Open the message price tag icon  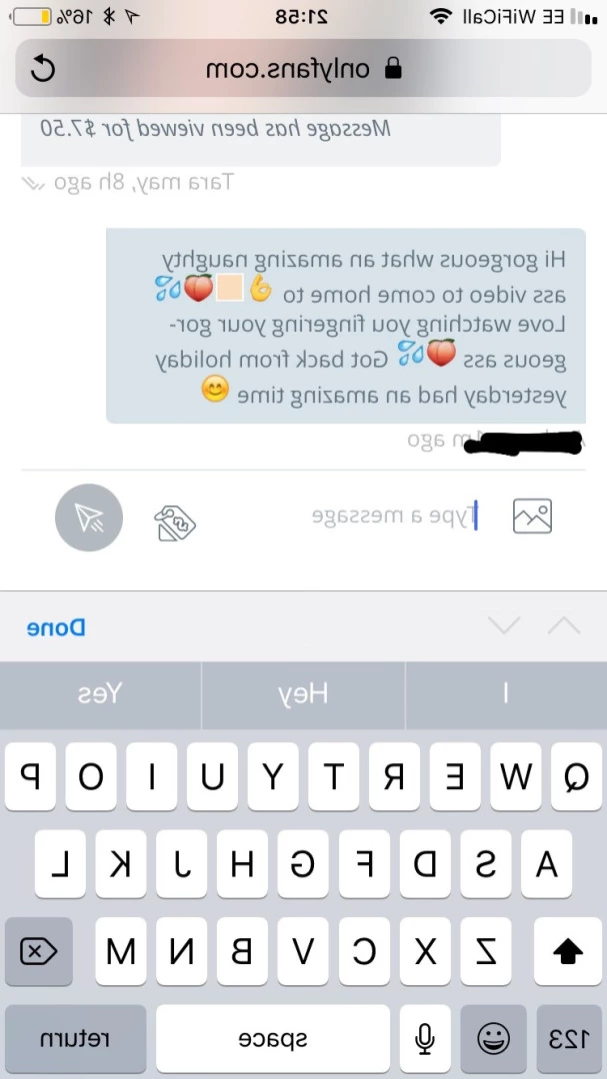pyautogui.click(x=174, y=522)
